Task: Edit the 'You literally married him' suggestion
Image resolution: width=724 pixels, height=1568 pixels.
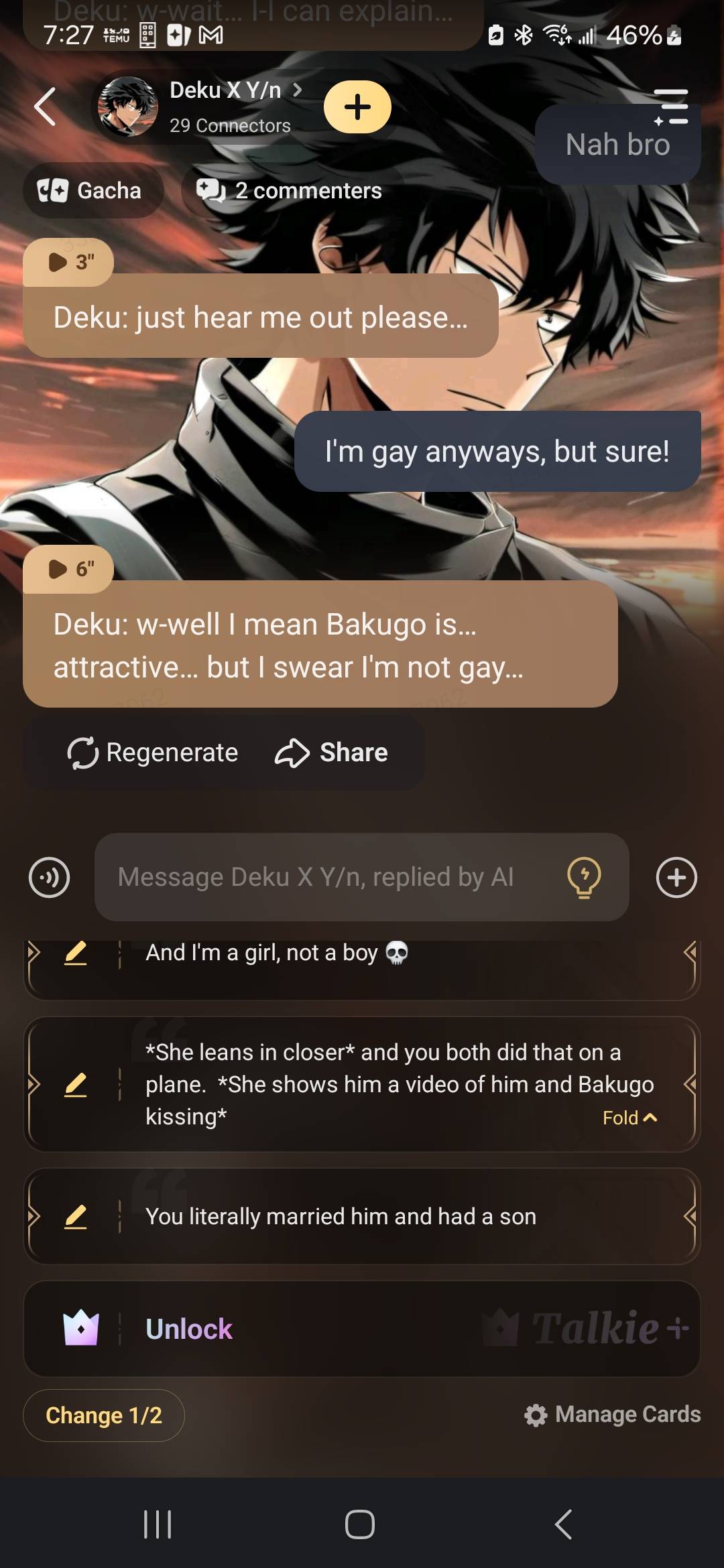Action: point(76,1217)
